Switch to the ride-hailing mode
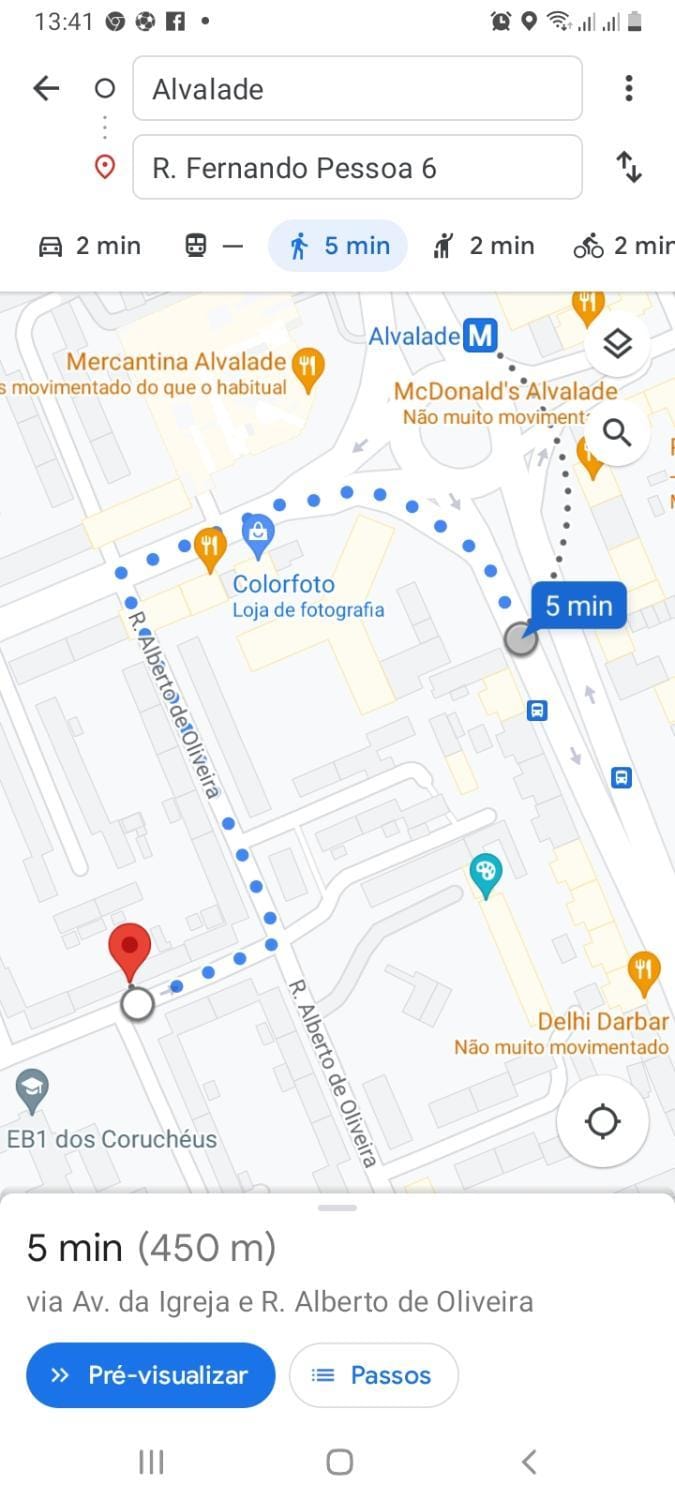The height and width of the screenshot is (1500, 675). click(x=483, y=246)
